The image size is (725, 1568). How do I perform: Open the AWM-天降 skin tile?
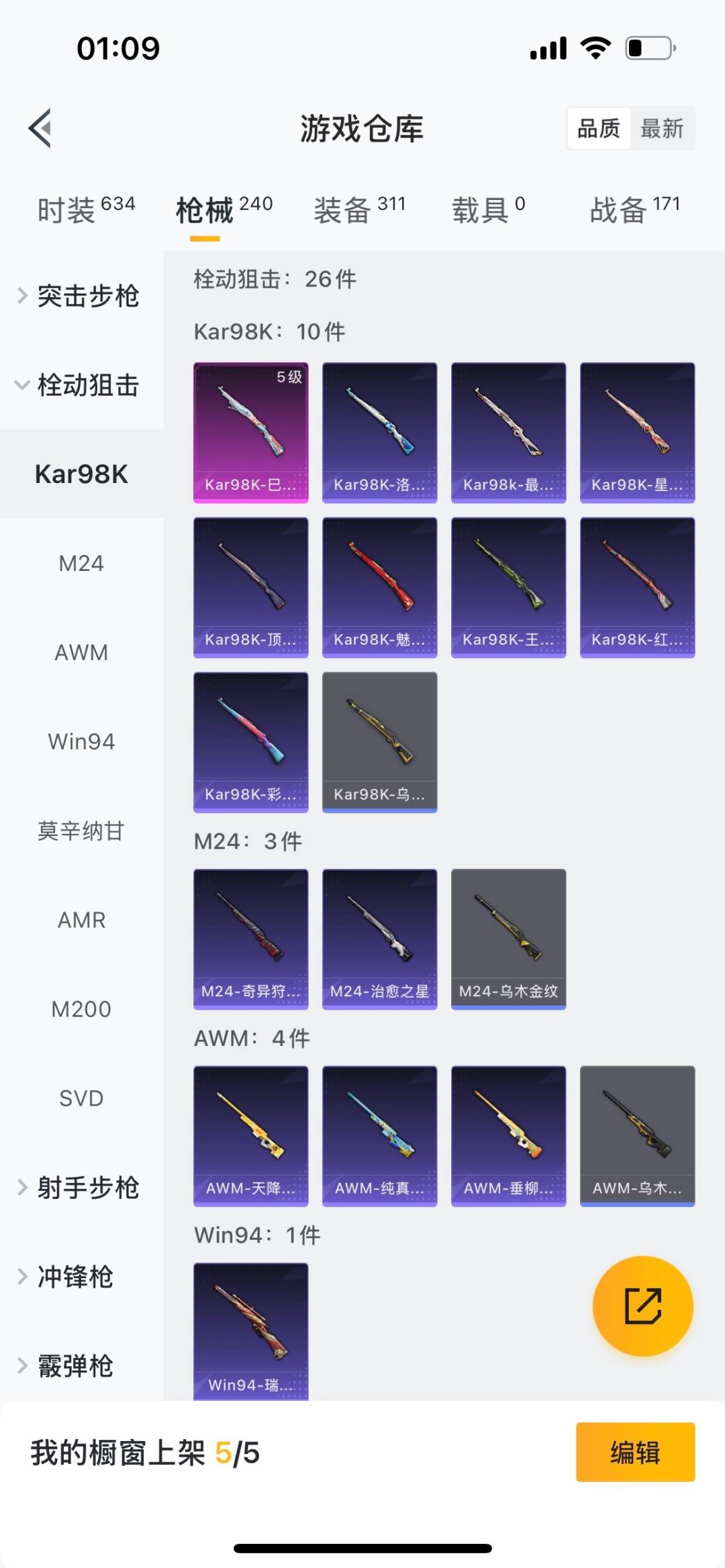coord(251,1137)
